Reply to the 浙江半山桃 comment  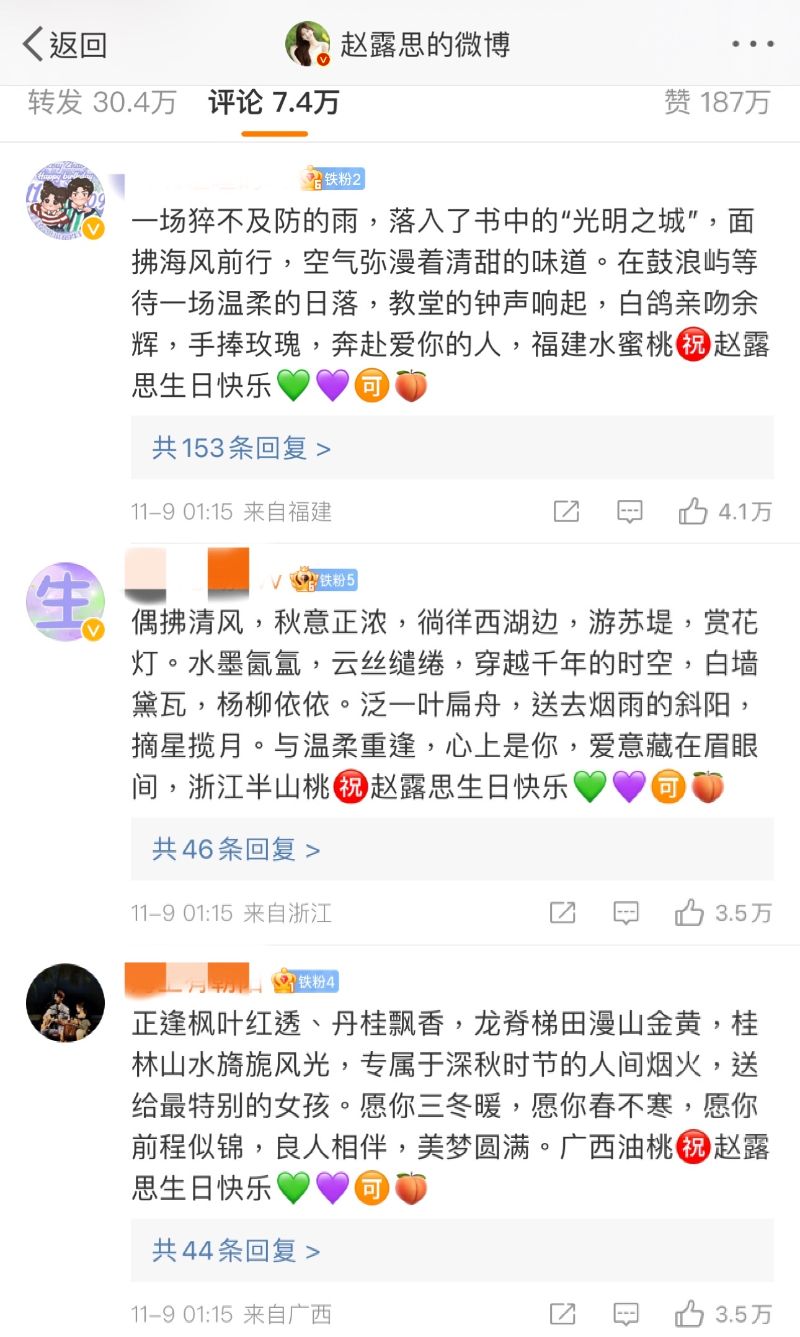click(x=626, y=912)
